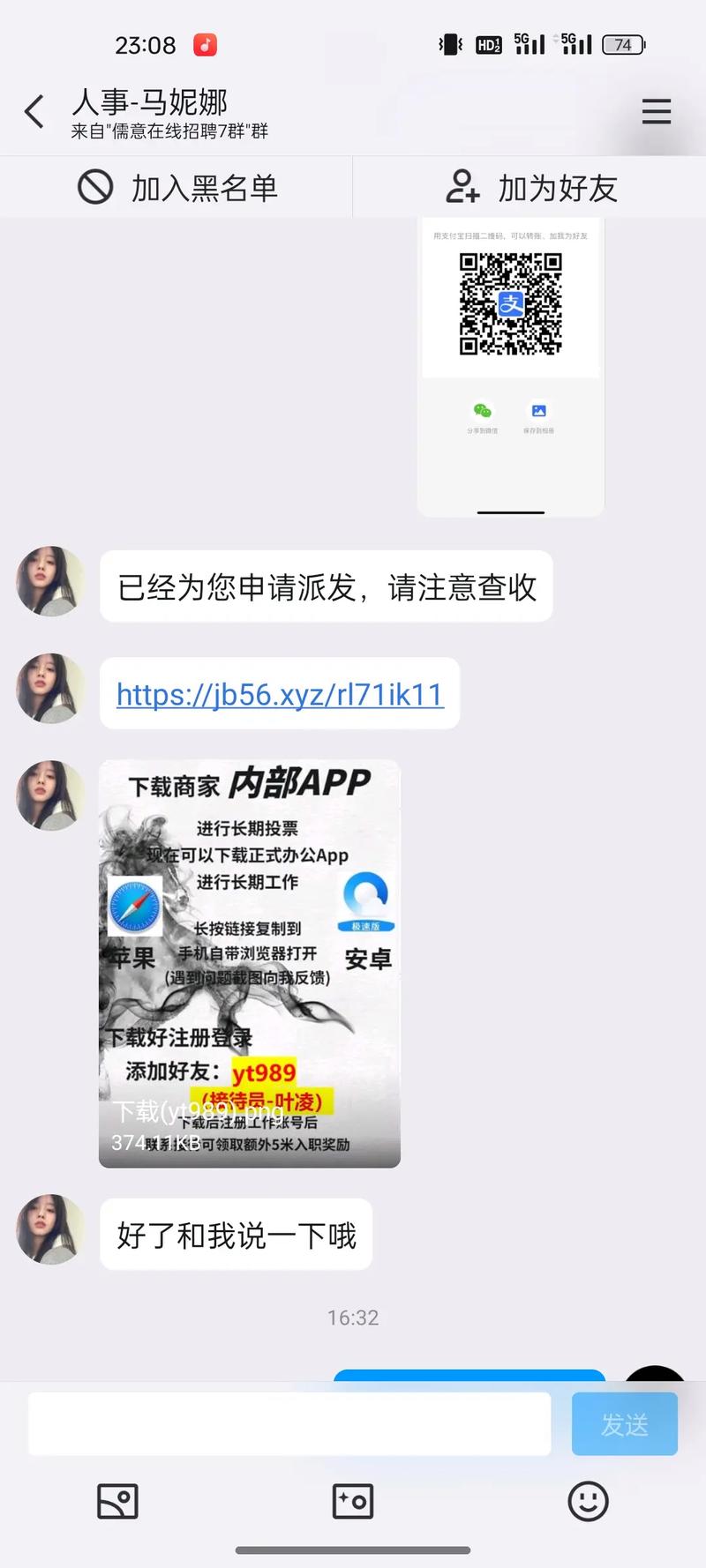Open the jb56.xyz link
The image size is (706, 1568).
click(280, 695)
